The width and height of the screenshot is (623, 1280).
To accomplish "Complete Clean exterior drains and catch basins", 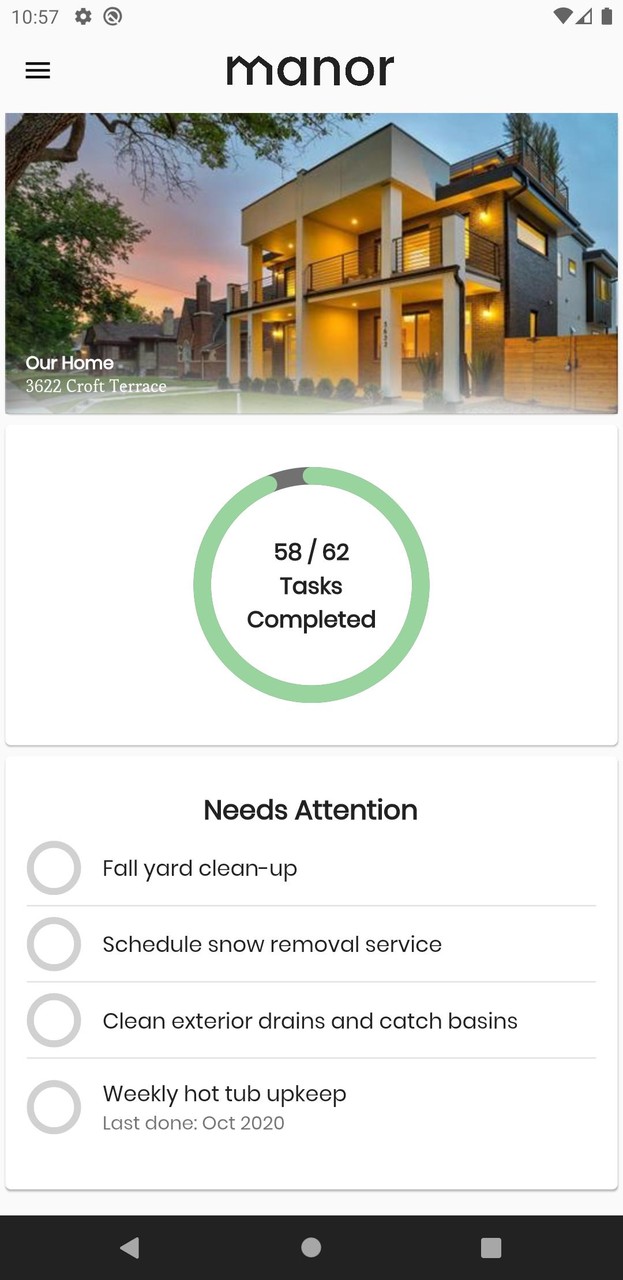I will click(x=54, y=1021).
